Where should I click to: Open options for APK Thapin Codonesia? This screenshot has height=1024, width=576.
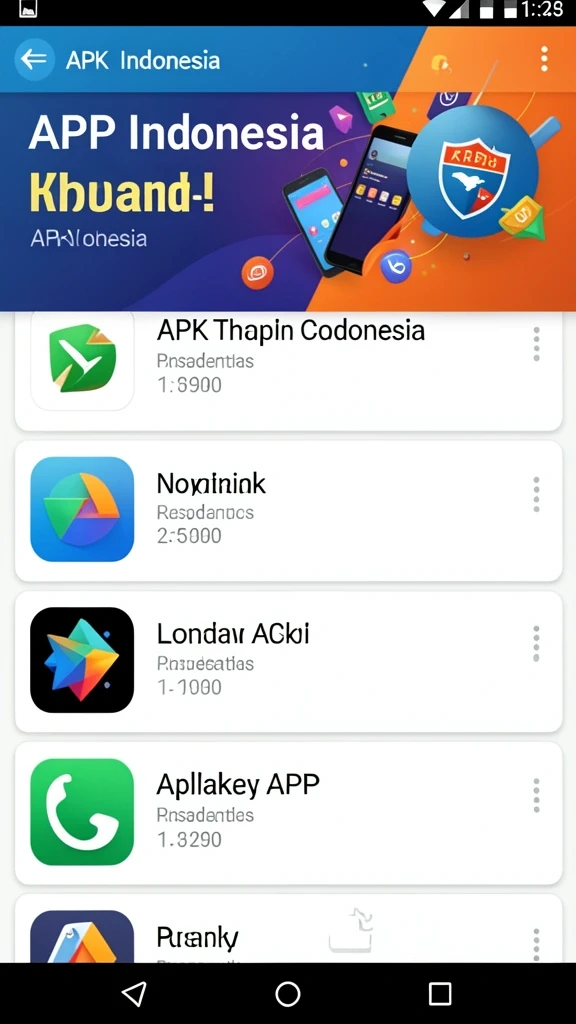(536, 344)
